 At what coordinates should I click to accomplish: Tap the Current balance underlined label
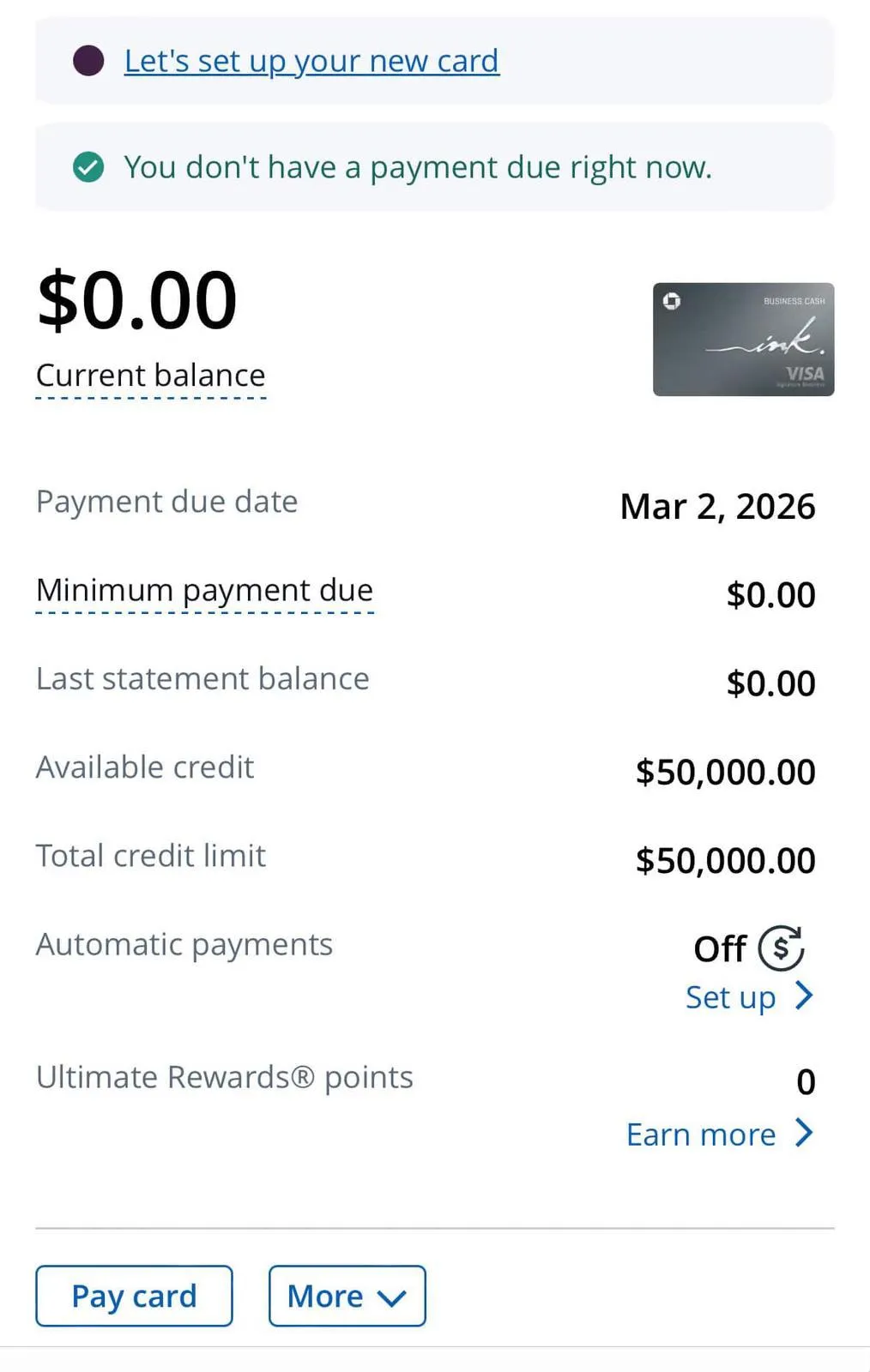point(151,376)
